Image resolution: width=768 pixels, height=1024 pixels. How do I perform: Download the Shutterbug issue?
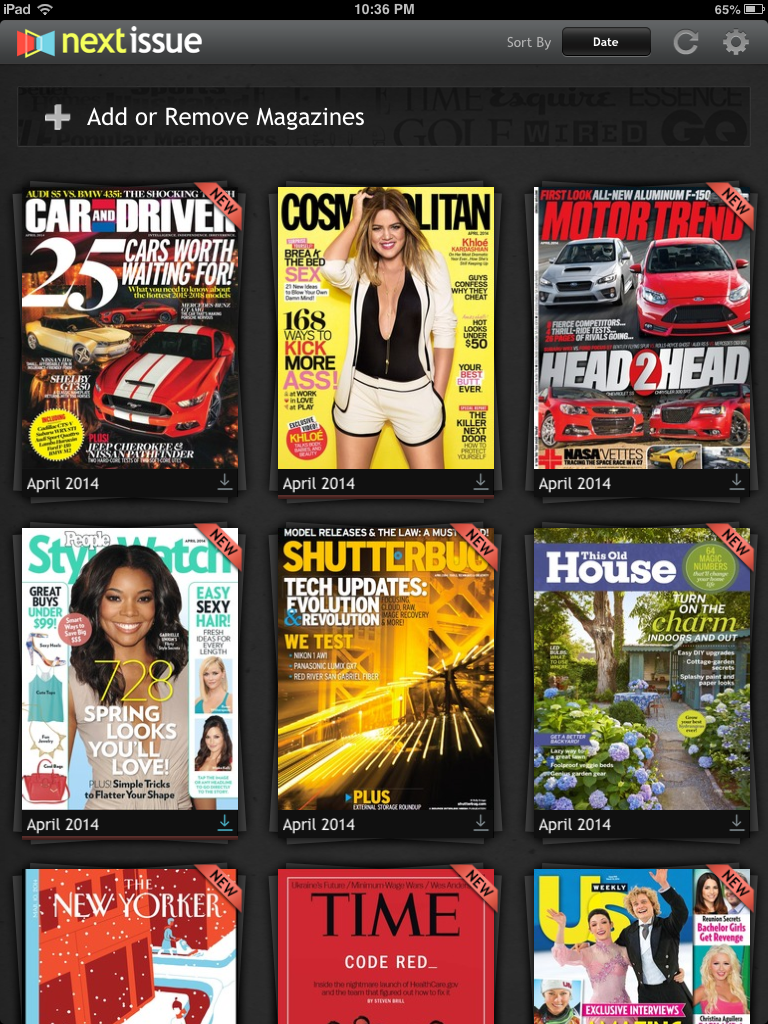tap(481, 823)
